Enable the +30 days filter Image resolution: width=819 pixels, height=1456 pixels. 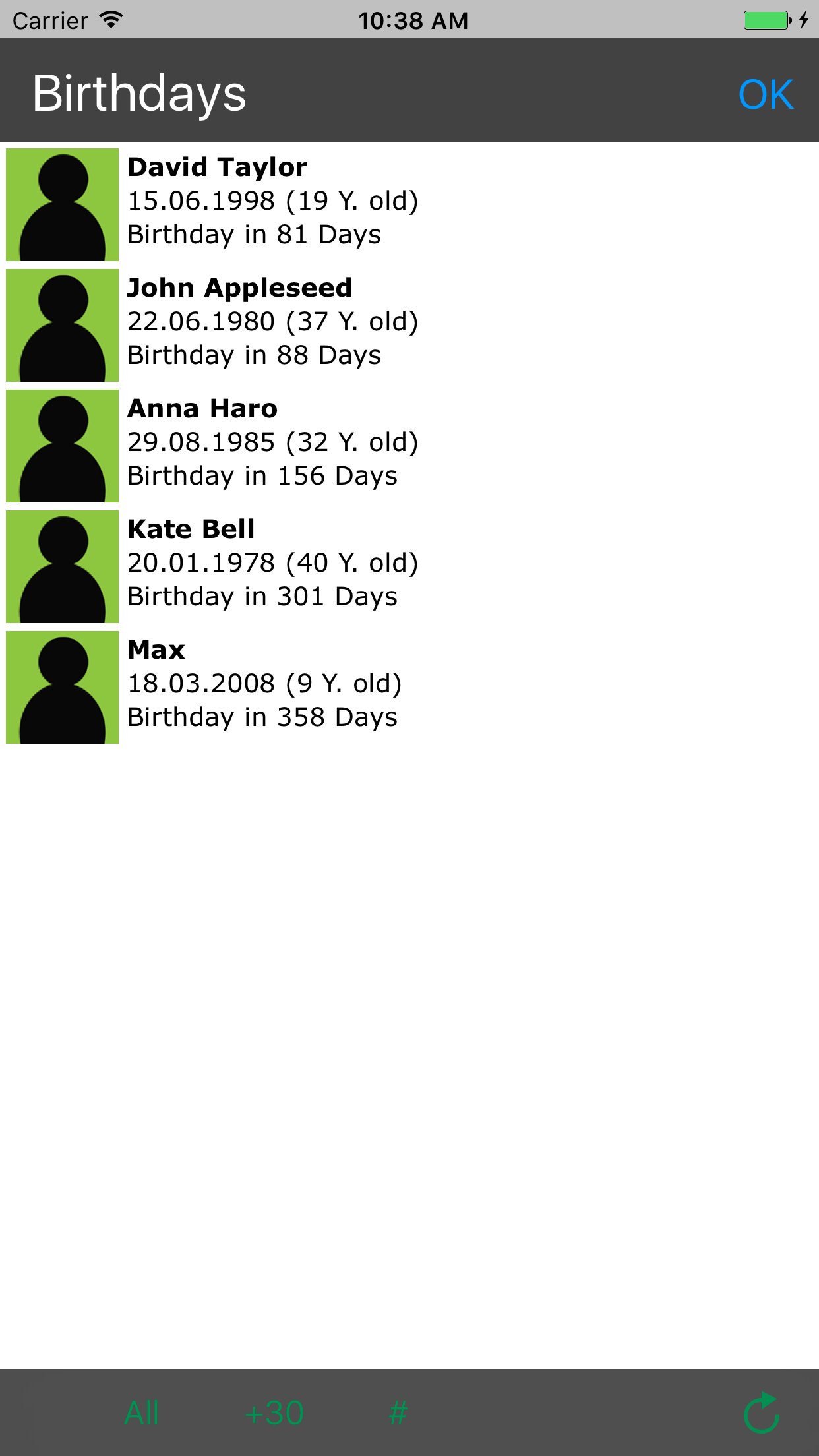pyautogui.click(x=273, y=1412)
